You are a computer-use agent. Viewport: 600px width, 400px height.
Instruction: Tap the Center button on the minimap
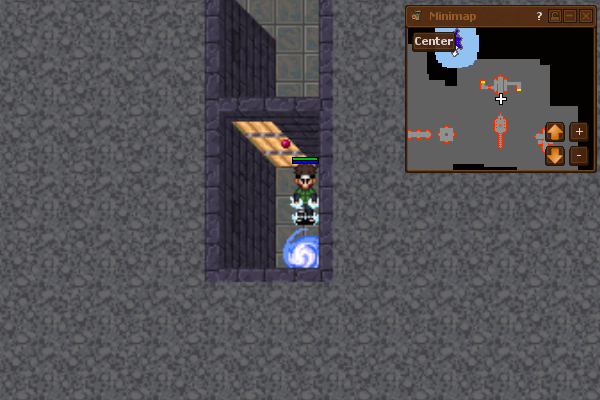point(433,41)
